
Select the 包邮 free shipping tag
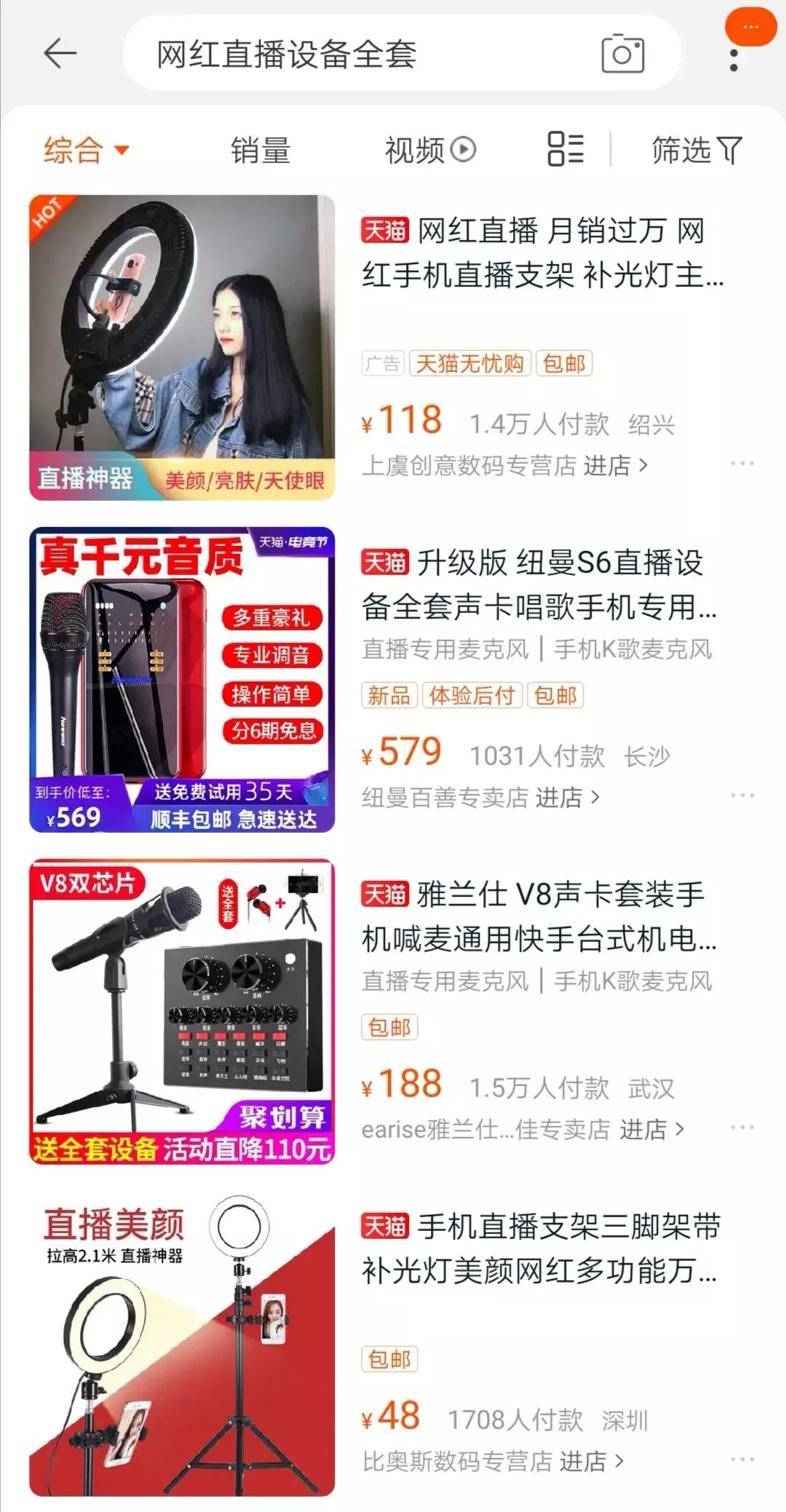coord(564,362)
